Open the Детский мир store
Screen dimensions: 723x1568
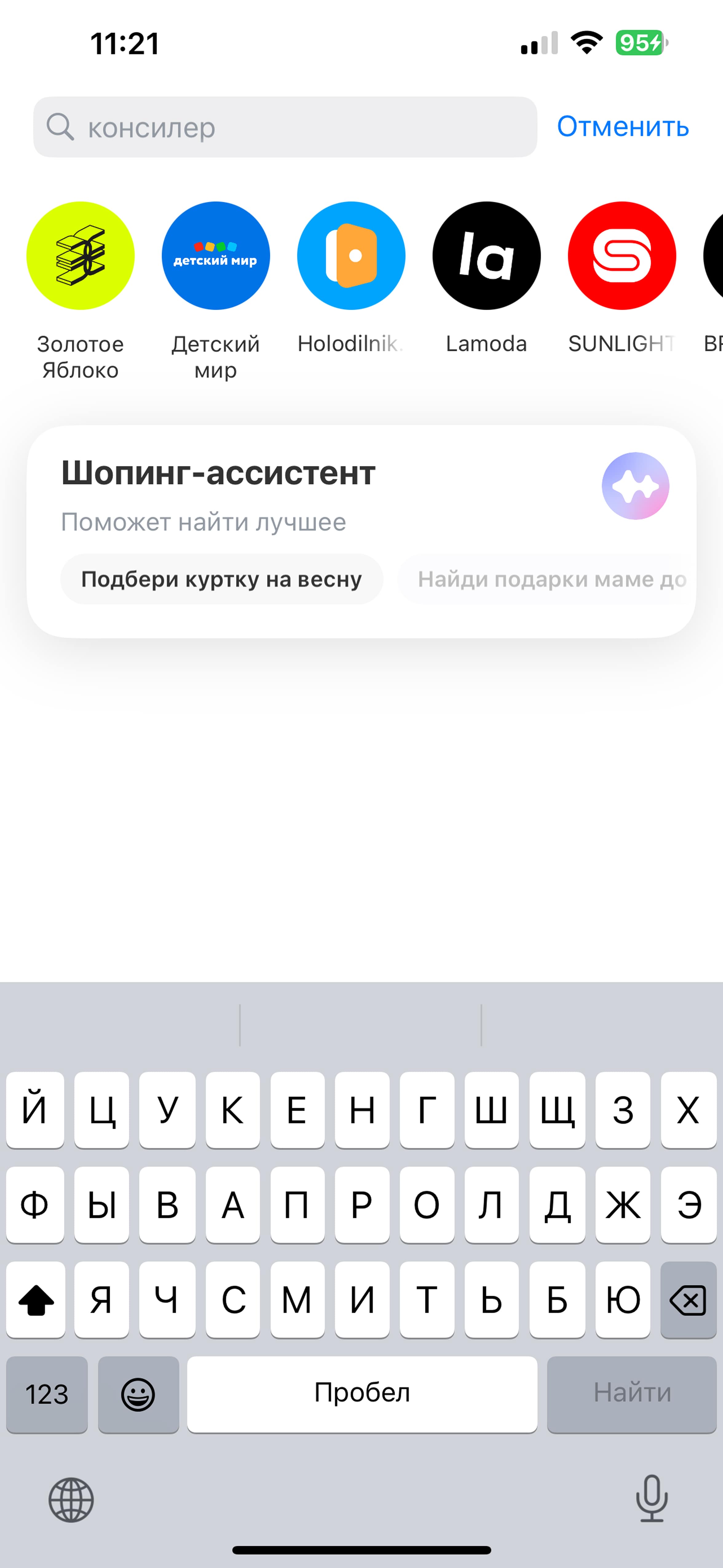tap(215, 255)
